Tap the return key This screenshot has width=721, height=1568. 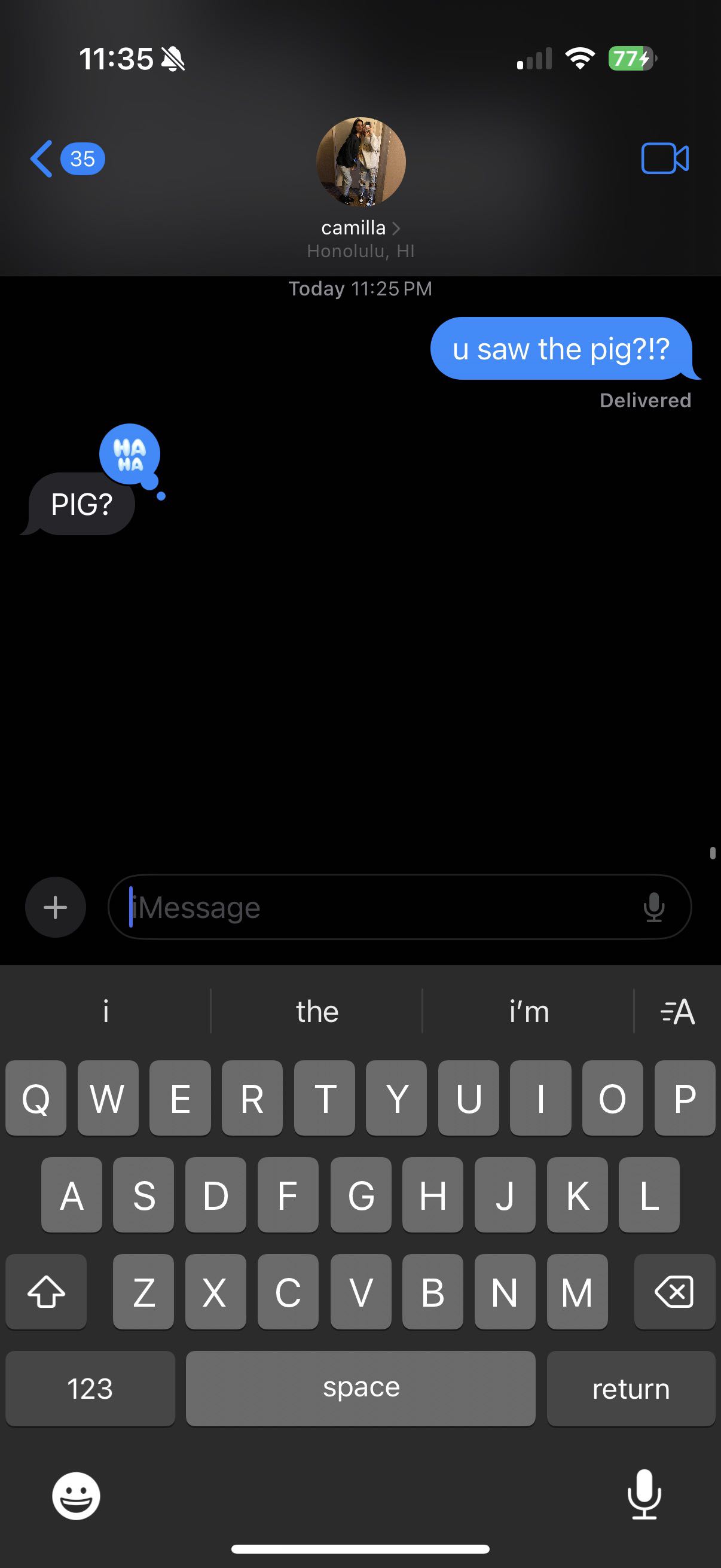(630, 1389)
